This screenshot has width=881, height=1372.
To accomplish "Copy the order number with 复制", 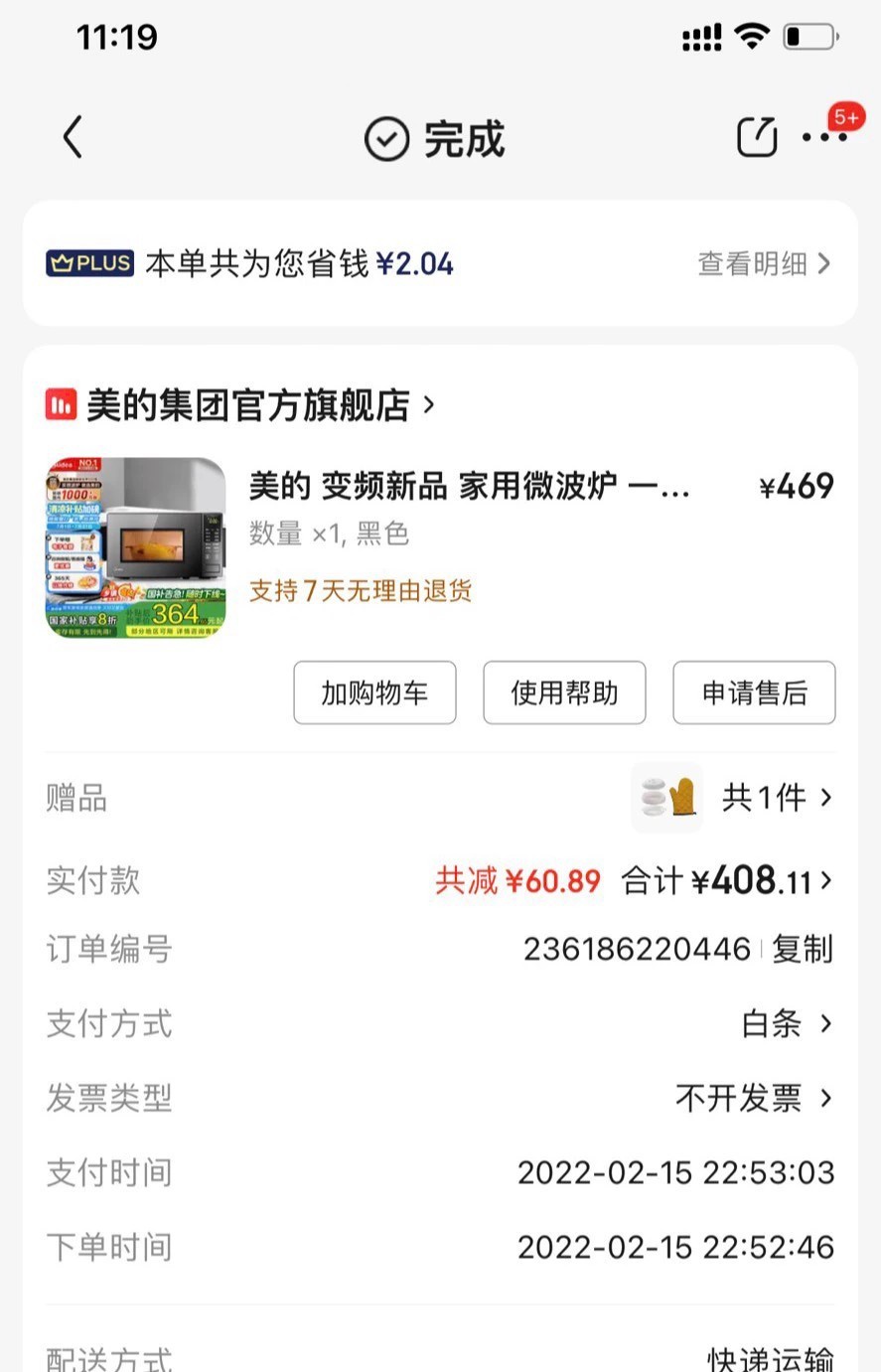I will tap(803, 950).
